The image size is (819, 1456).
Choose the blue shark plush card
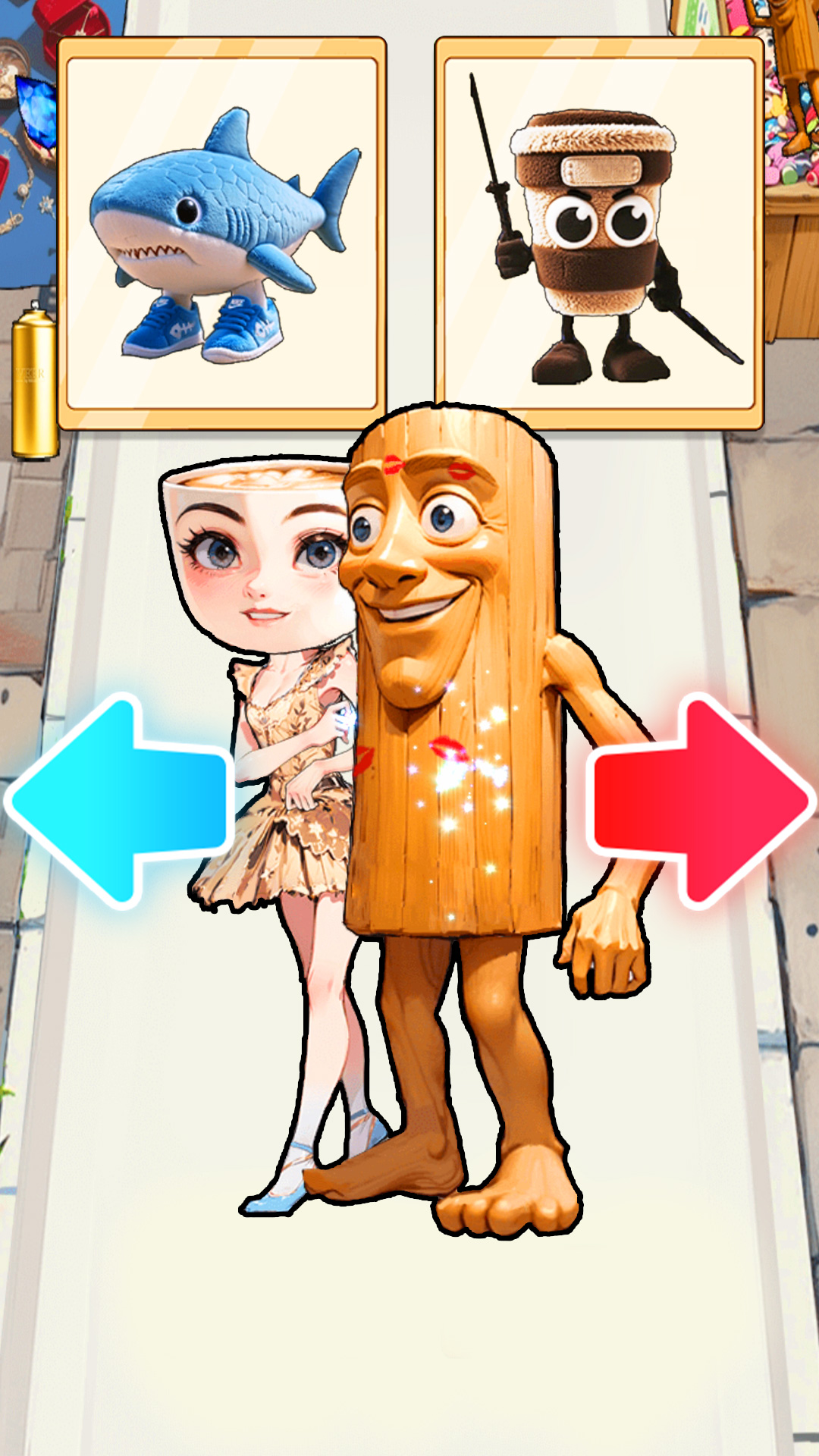[222, 234]
